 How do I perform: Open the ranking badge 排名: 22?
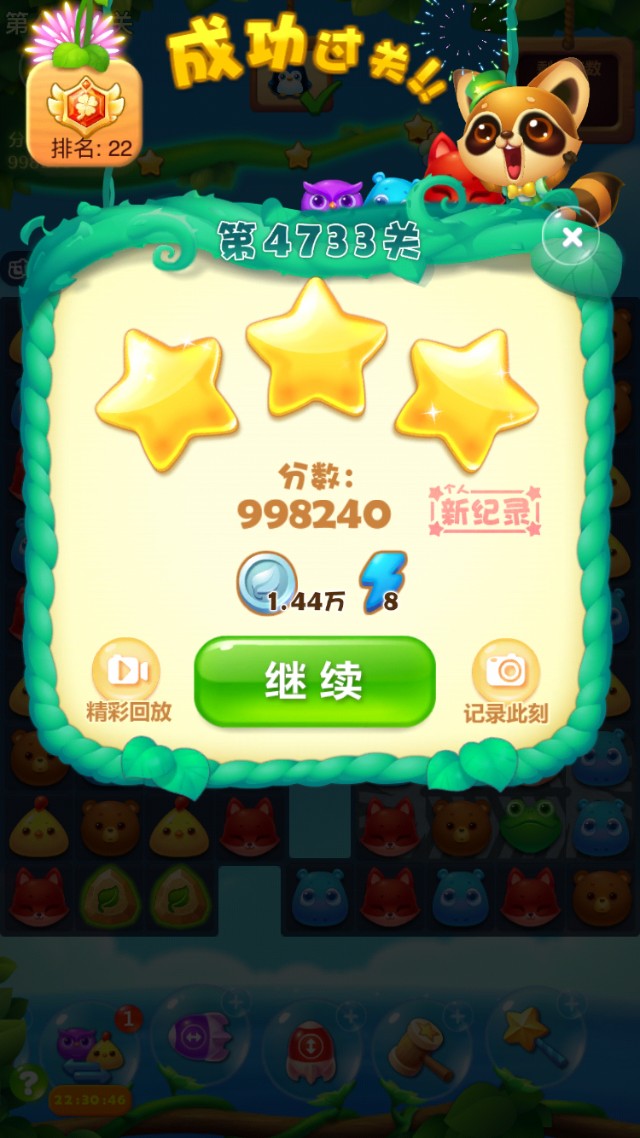click(84, 112)
